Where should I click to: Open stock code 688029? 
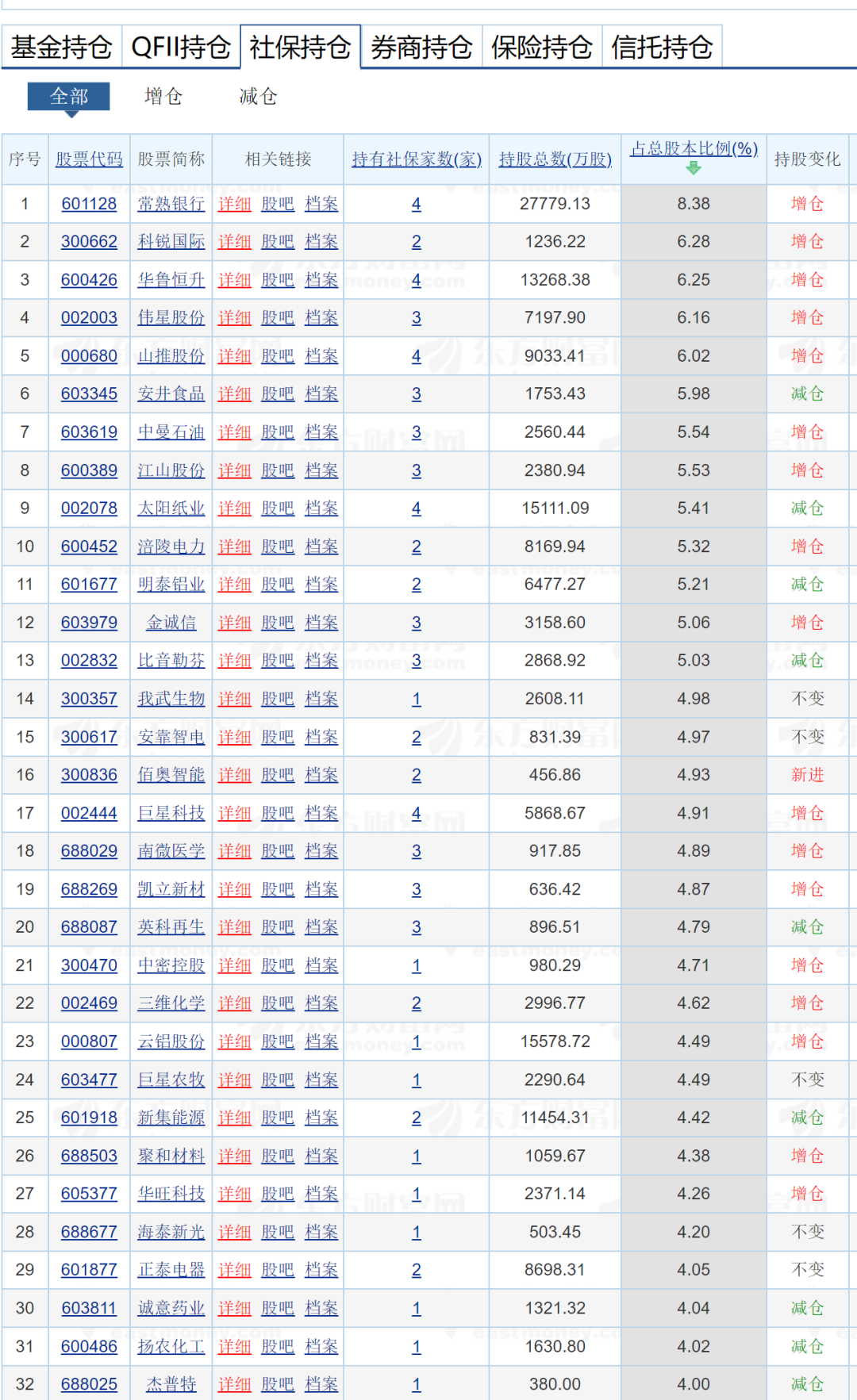coord(89,851)
